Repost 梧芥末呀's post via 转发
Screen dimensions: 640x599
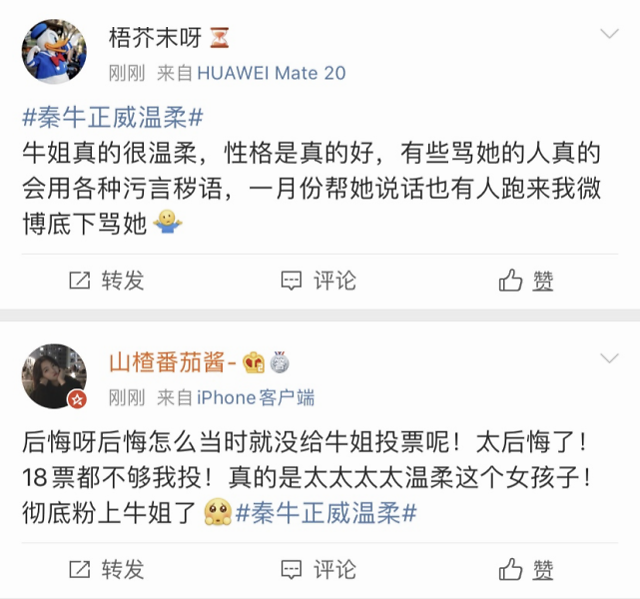(107, 281)
